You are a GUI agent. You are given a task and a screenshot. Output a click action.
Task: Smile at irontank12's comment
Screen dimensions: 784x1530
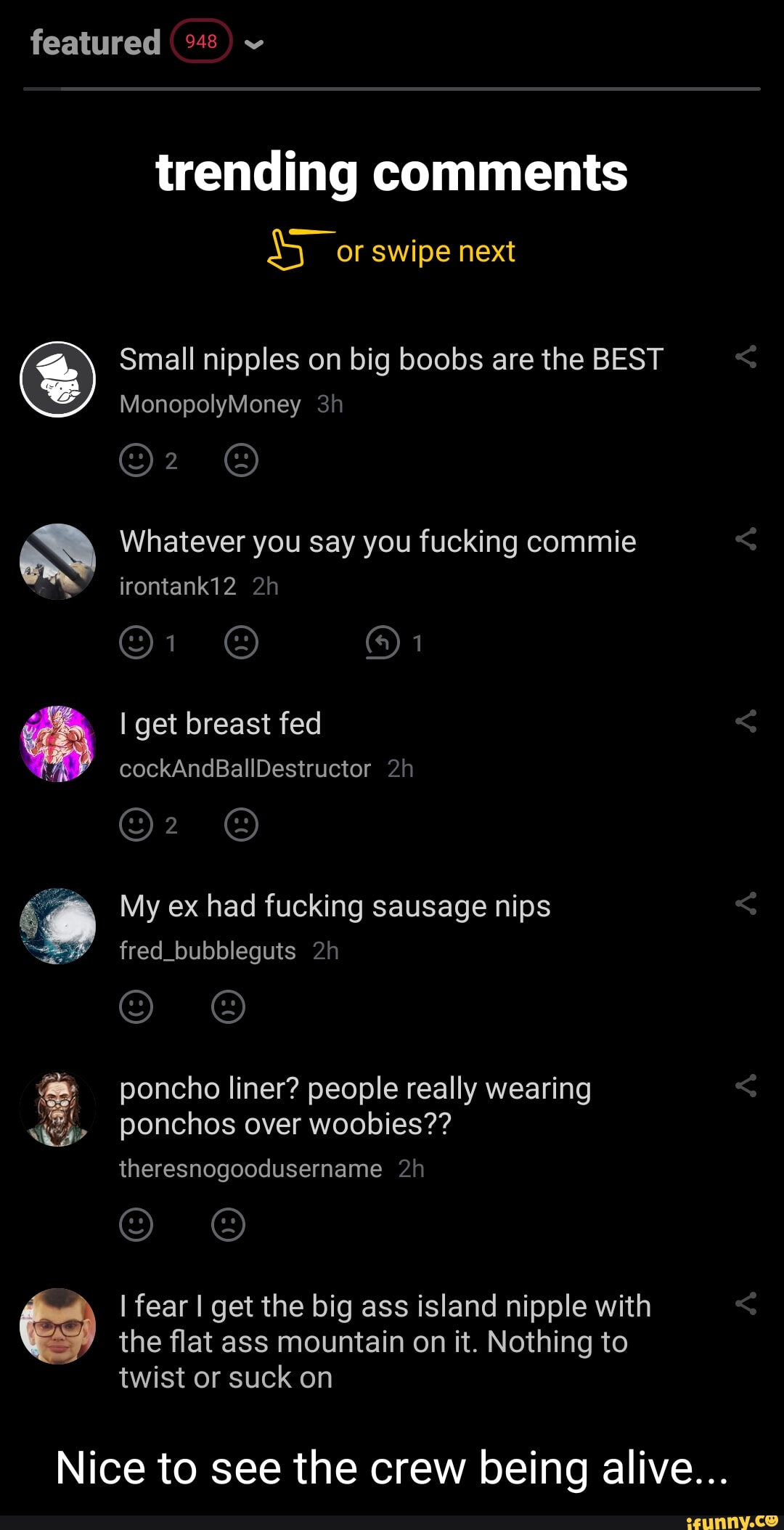pyautogui.click(x=136, y=643)
